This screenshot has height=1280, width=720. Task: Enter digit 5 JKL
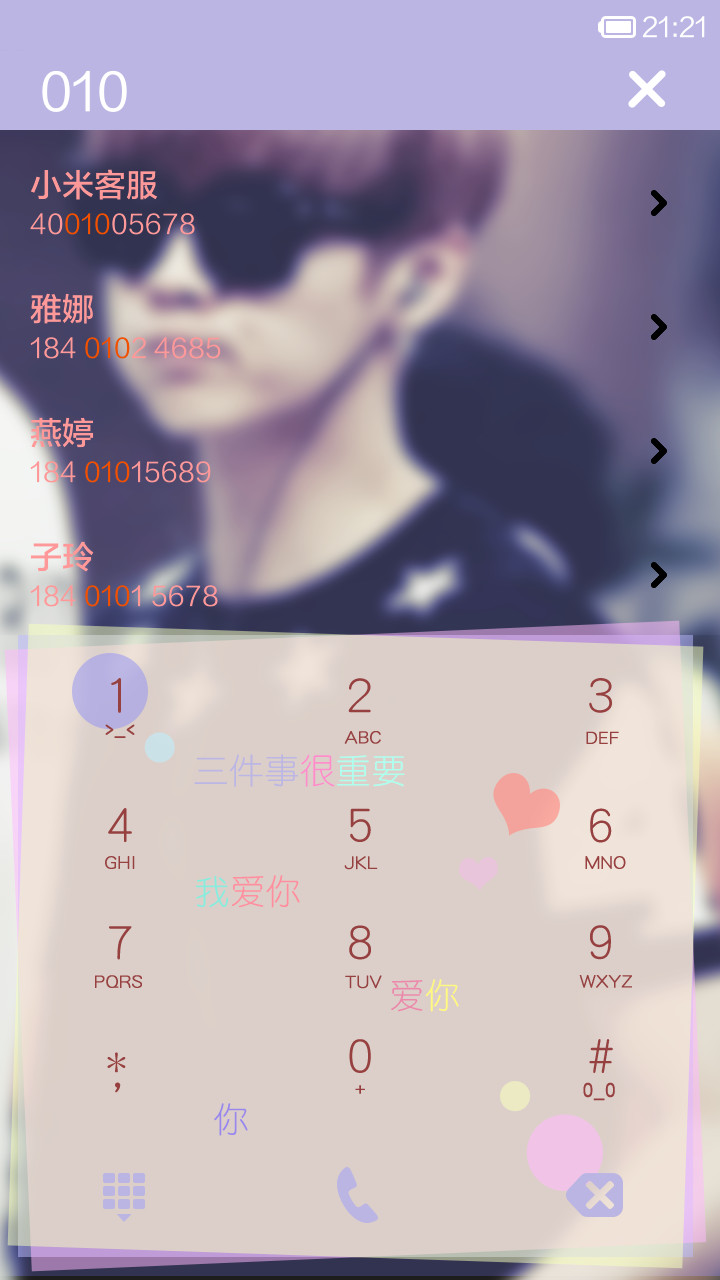pos(360,836)
